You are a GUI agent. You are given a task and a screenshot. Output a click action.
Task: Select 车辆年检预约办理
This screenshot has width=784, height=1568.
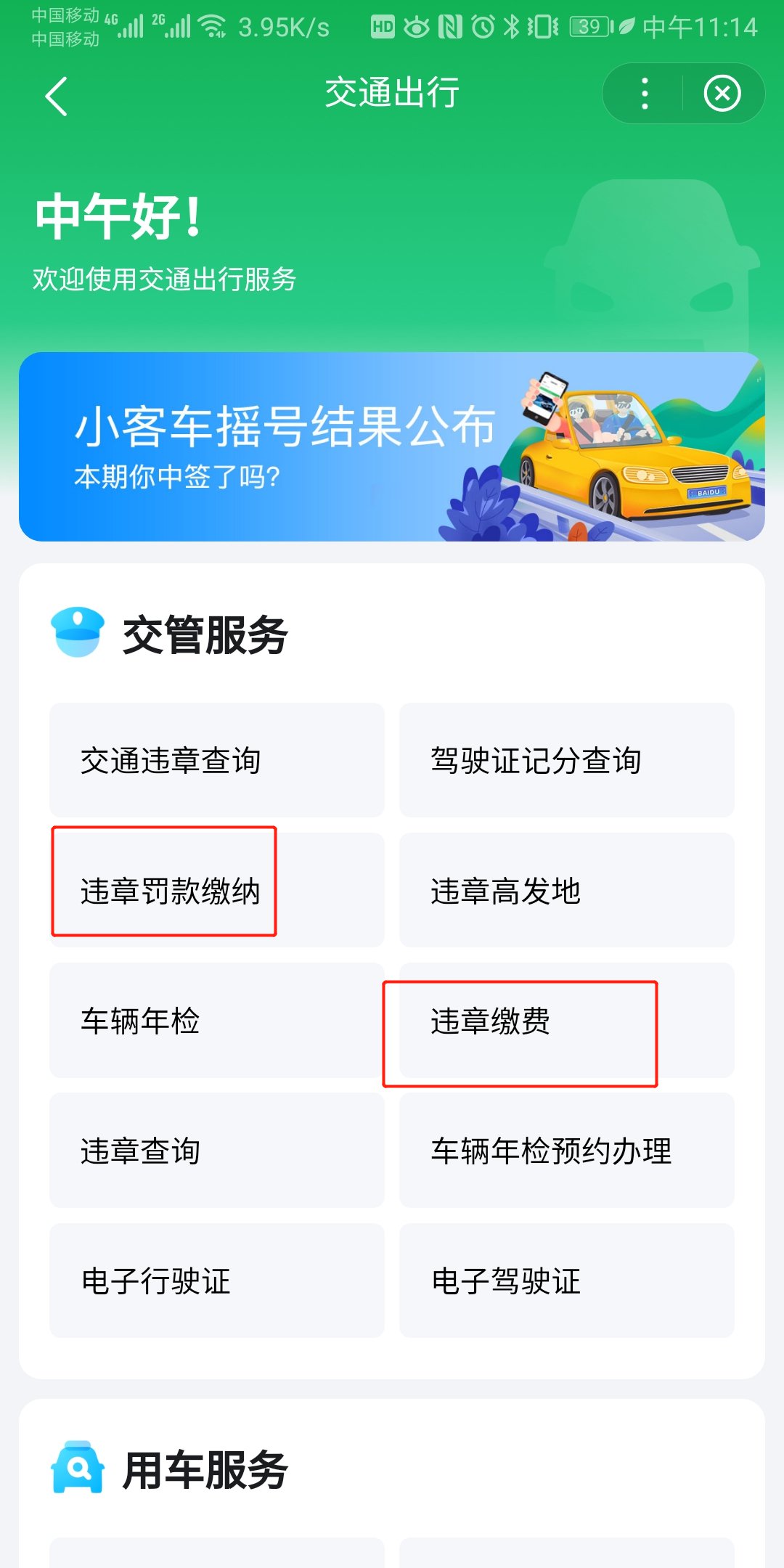click(x=566, y=1150)
